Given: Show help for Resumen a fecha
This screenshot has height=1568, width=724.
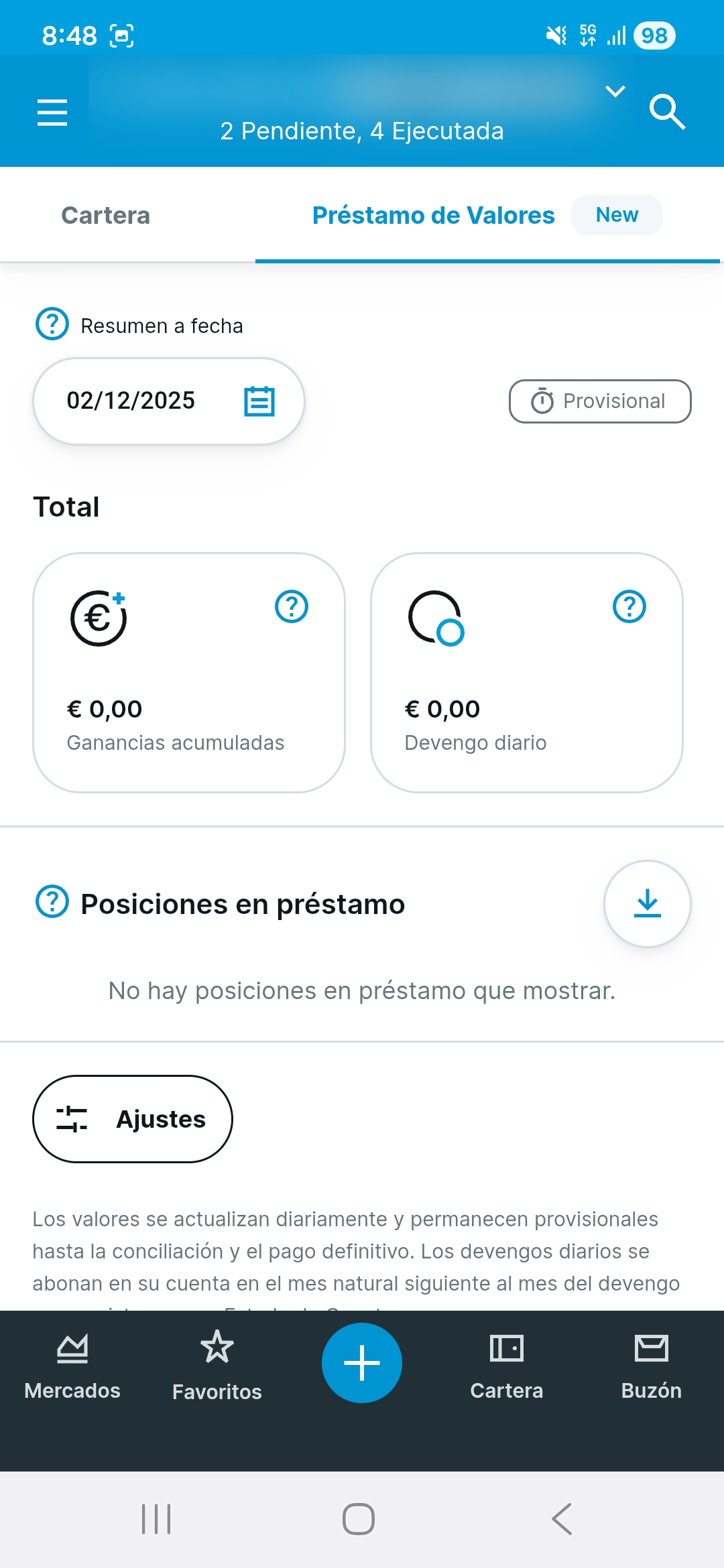Looking at the screenshot, I should (52, 324).
